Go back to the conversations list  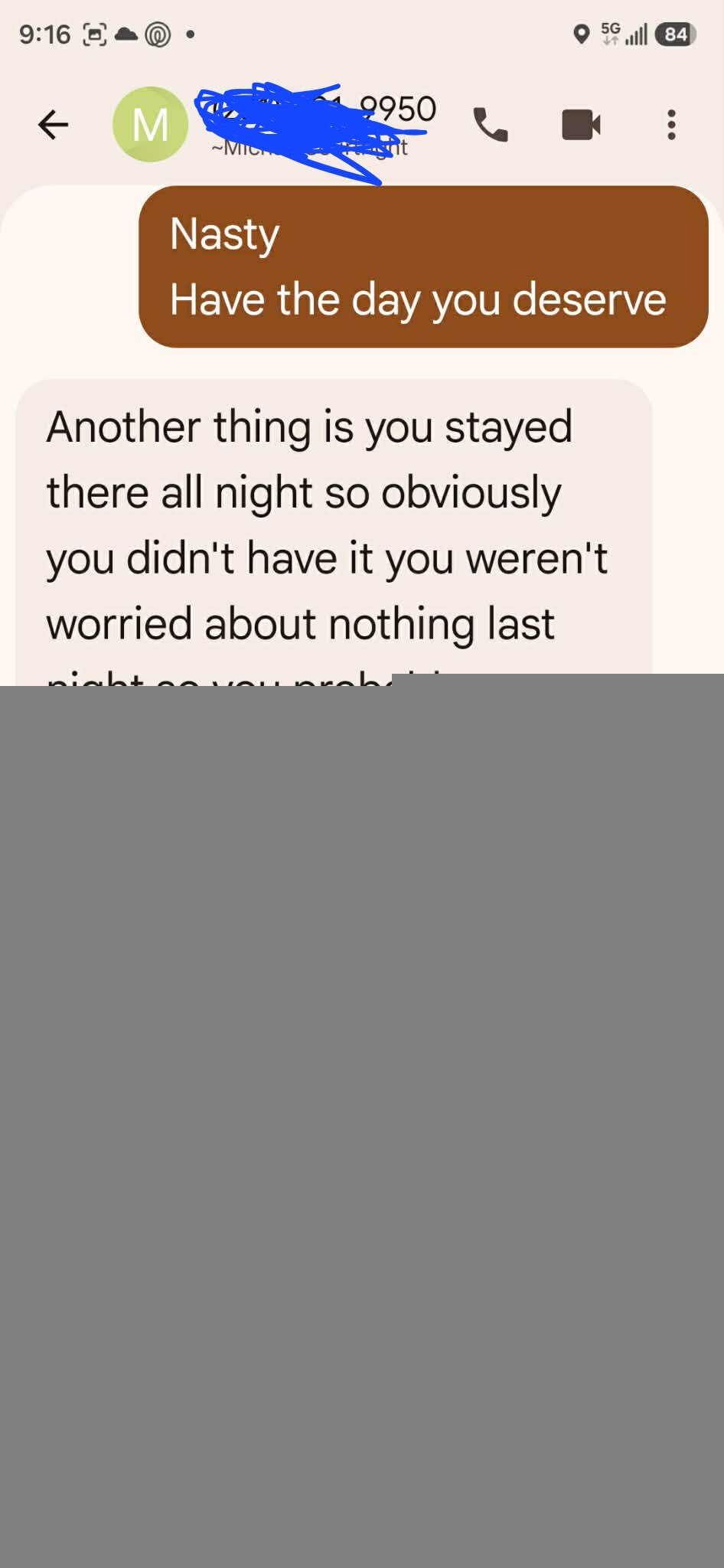(54, 125)
